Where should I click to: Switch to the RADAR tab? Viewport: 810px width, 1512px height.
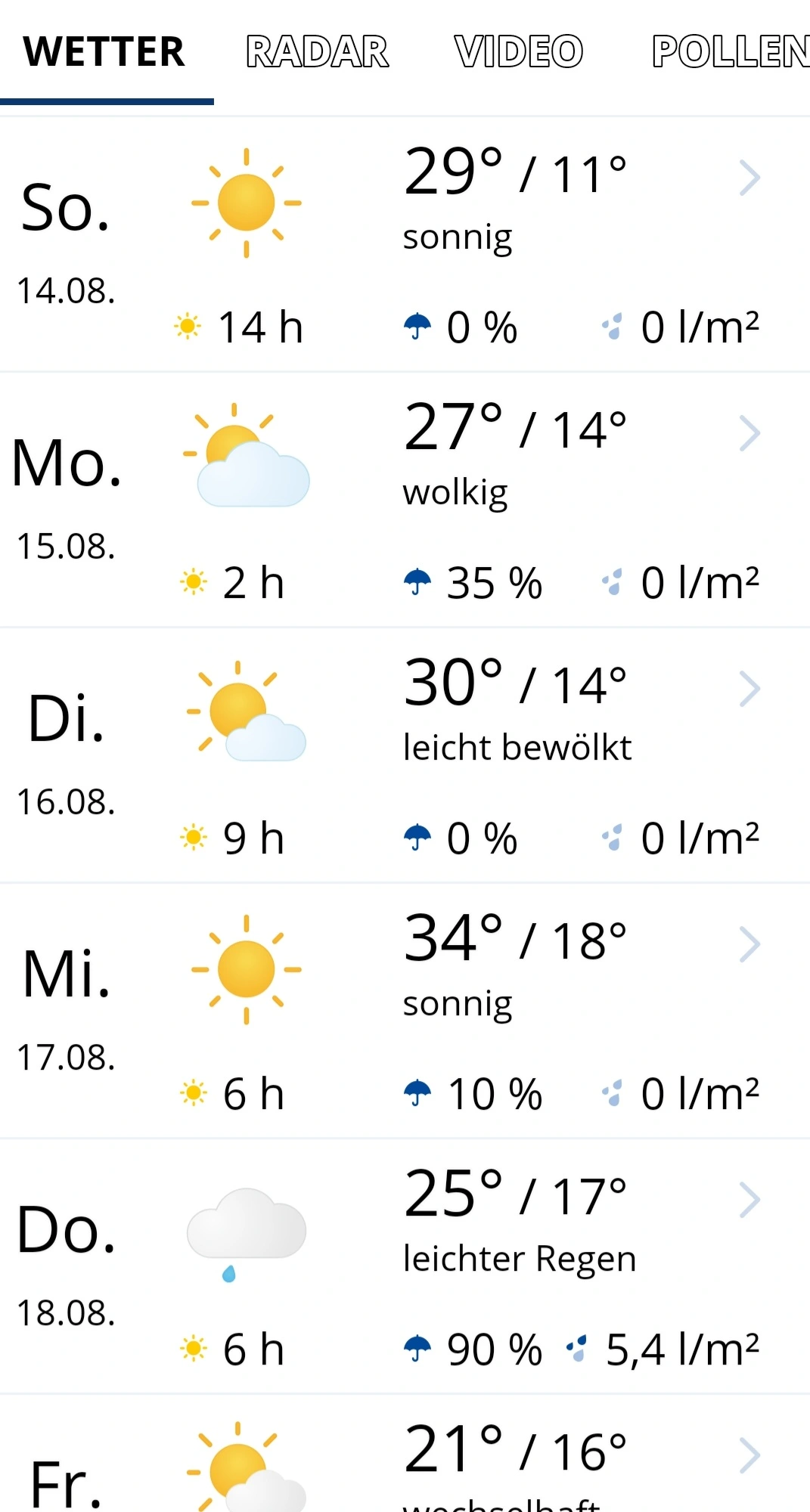[x=317, y=51]
